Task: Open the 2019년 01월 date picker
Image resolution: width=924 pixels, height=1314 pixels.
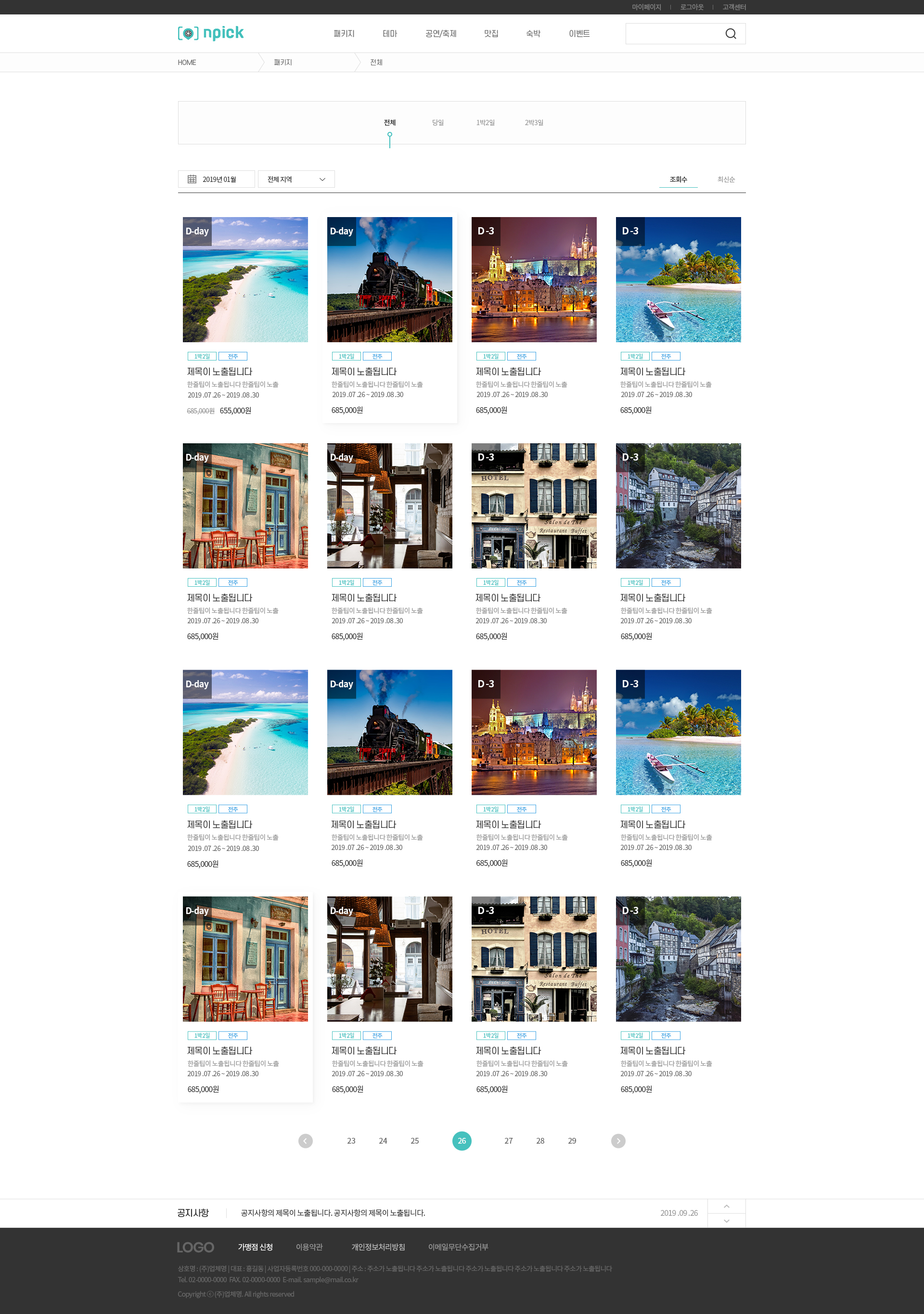Action: click(216, 179)
